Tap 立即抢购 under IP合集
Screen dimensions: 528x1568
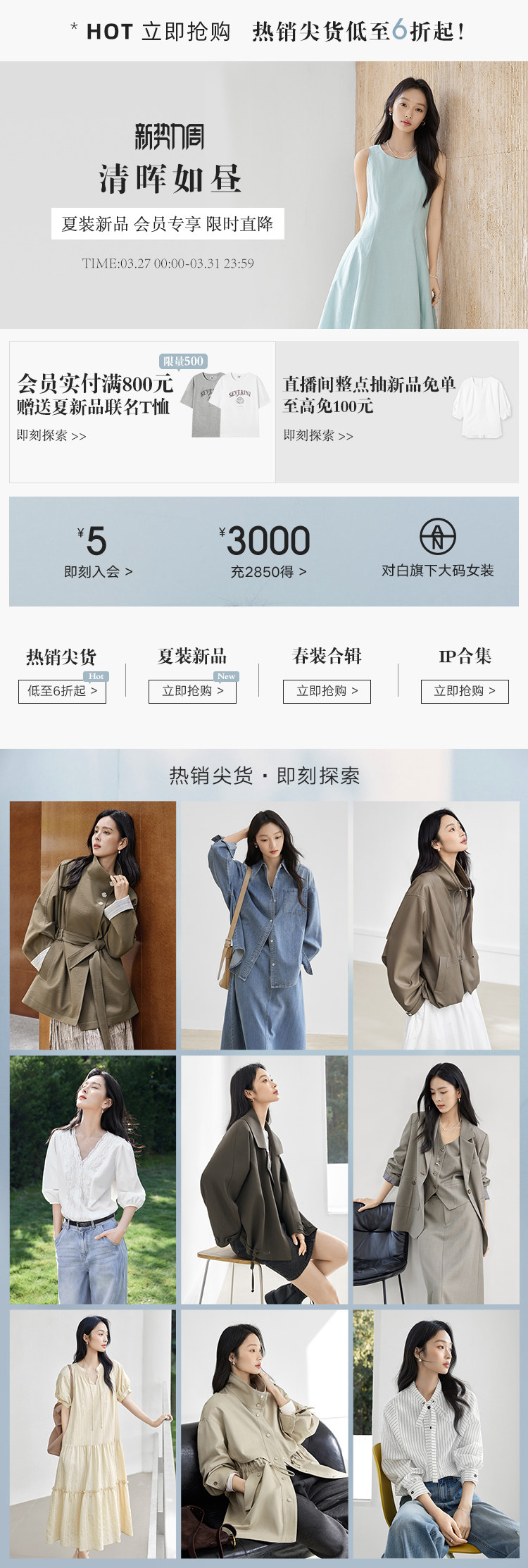[465, 691]
